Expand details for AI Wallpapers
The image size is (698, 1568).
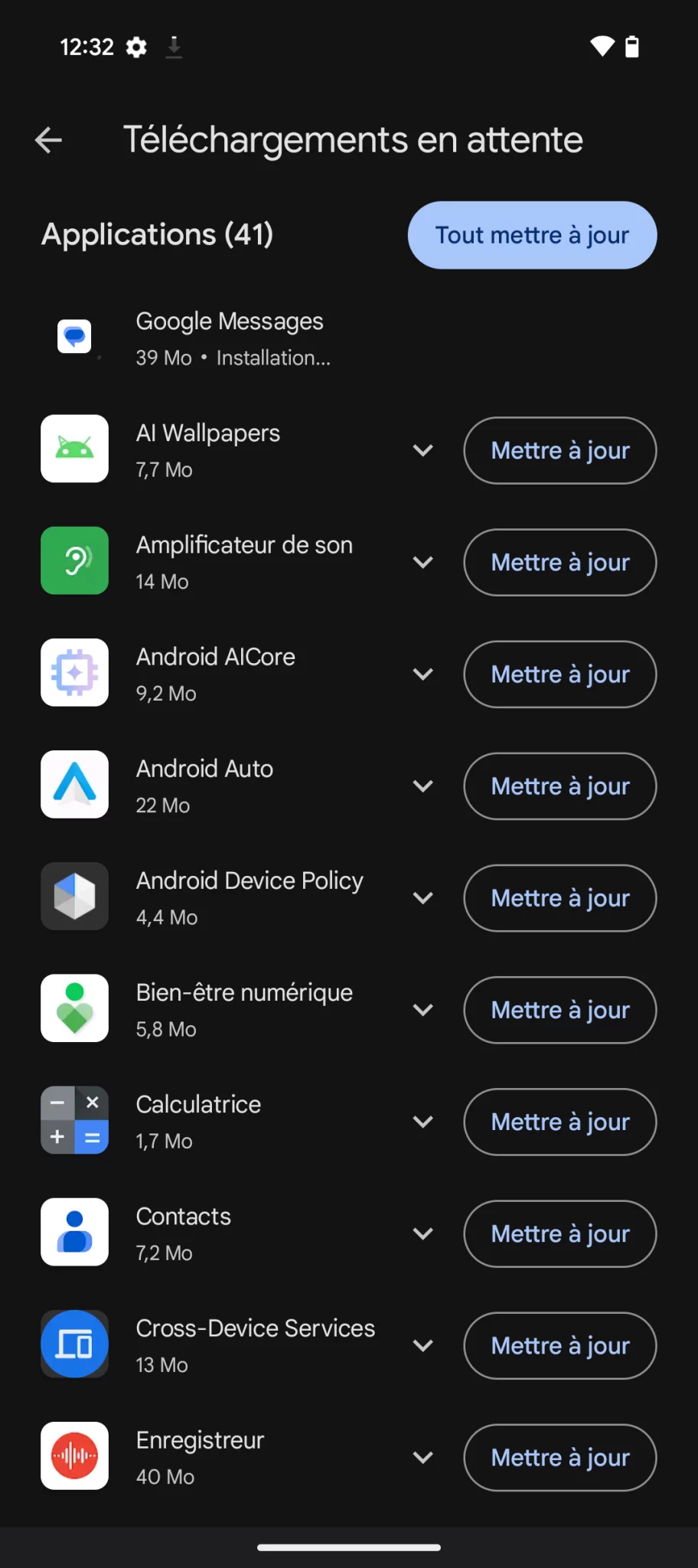click(423, 450)
